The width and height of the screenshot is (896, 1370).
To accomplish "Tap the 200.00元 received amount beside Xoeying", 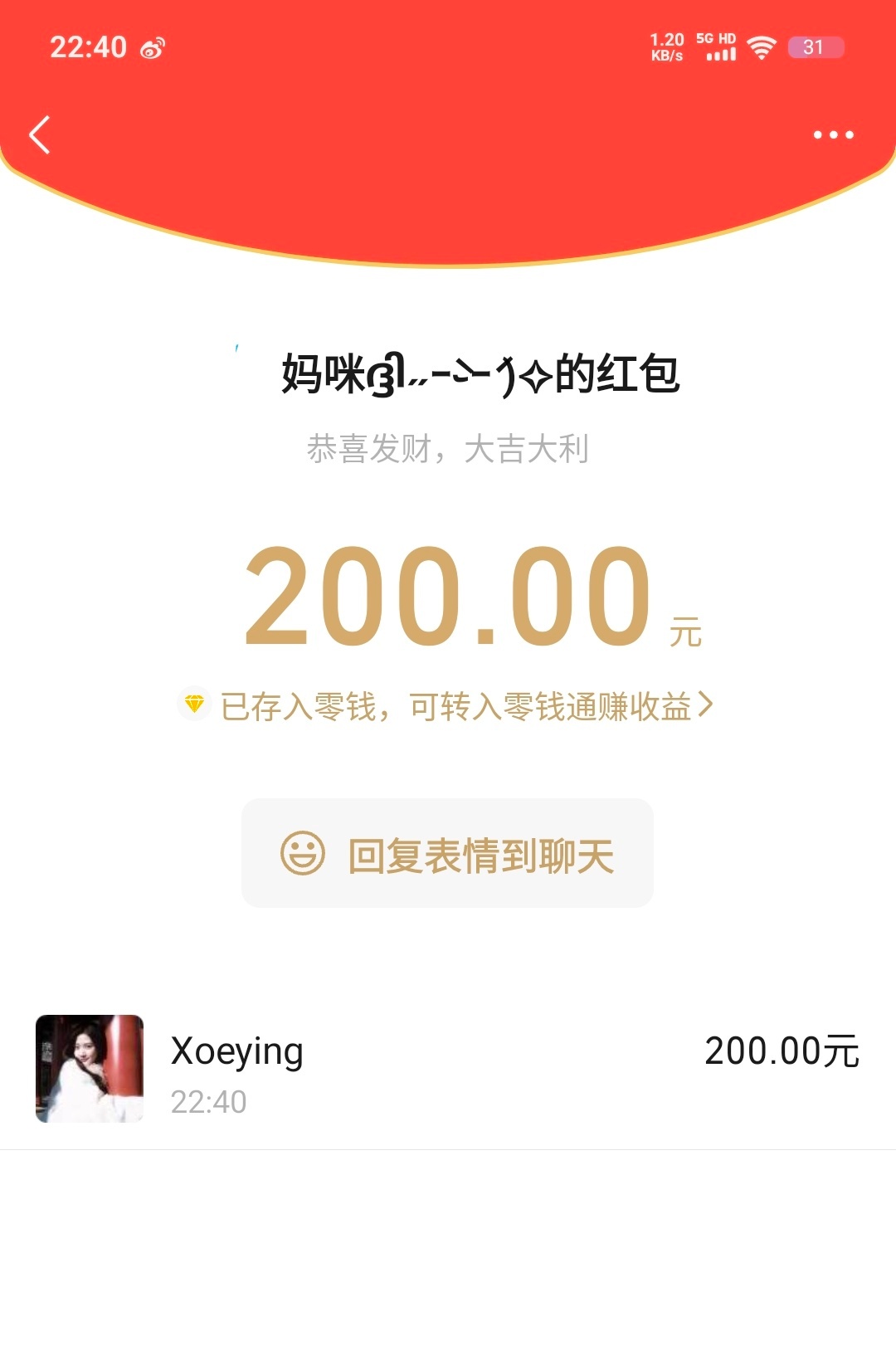I will coord(780,1050).
